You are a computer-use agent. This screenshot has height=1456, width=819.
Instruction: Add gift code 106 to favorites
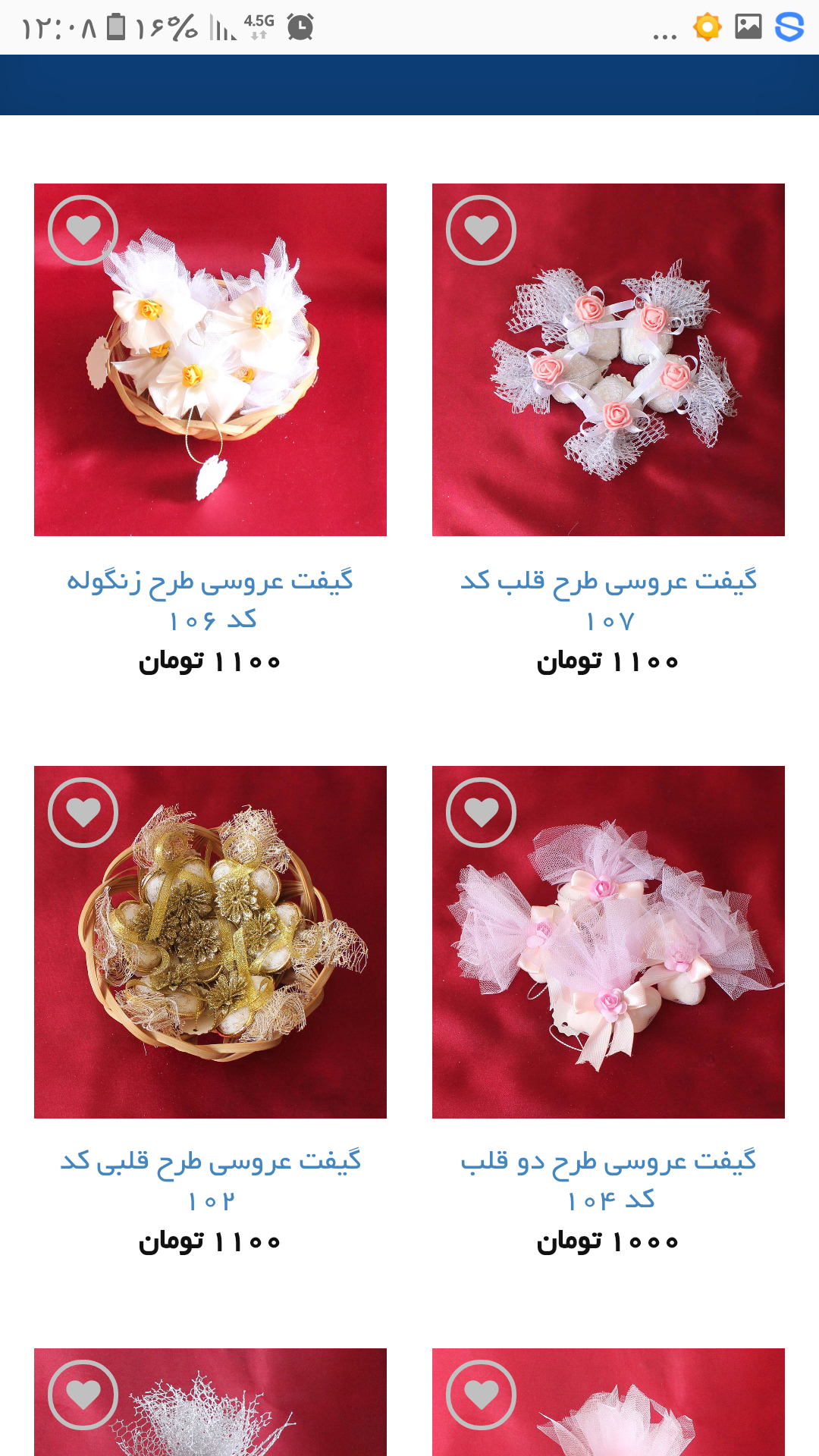(x=83, y=230)
